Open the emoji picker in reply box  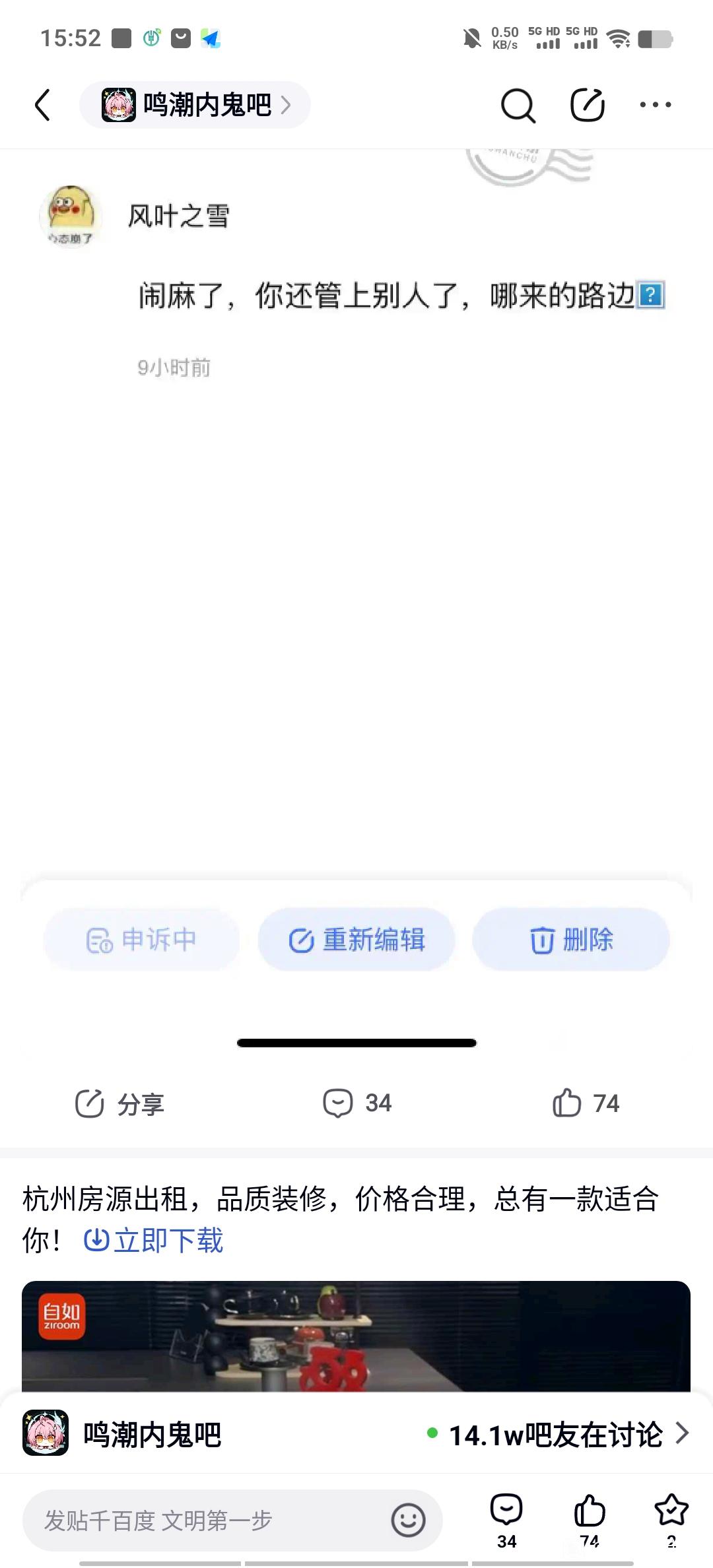(408, 1520)
